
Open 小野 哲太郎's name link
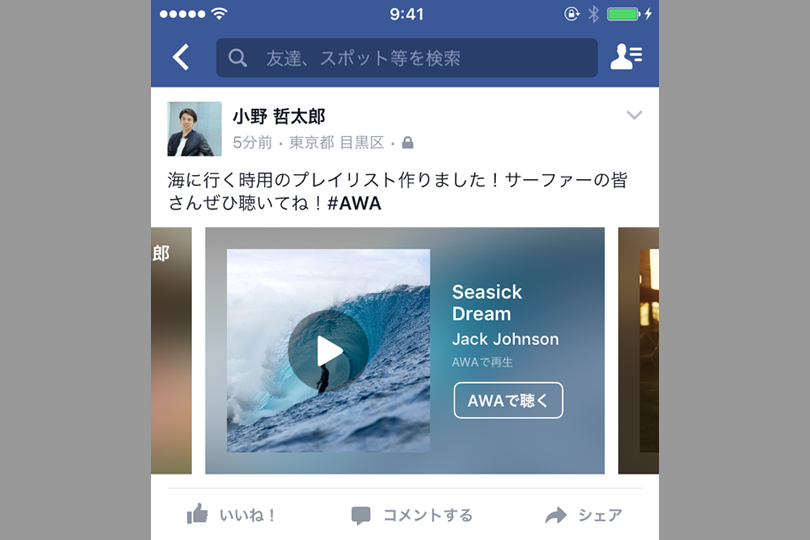coord(278,116)
